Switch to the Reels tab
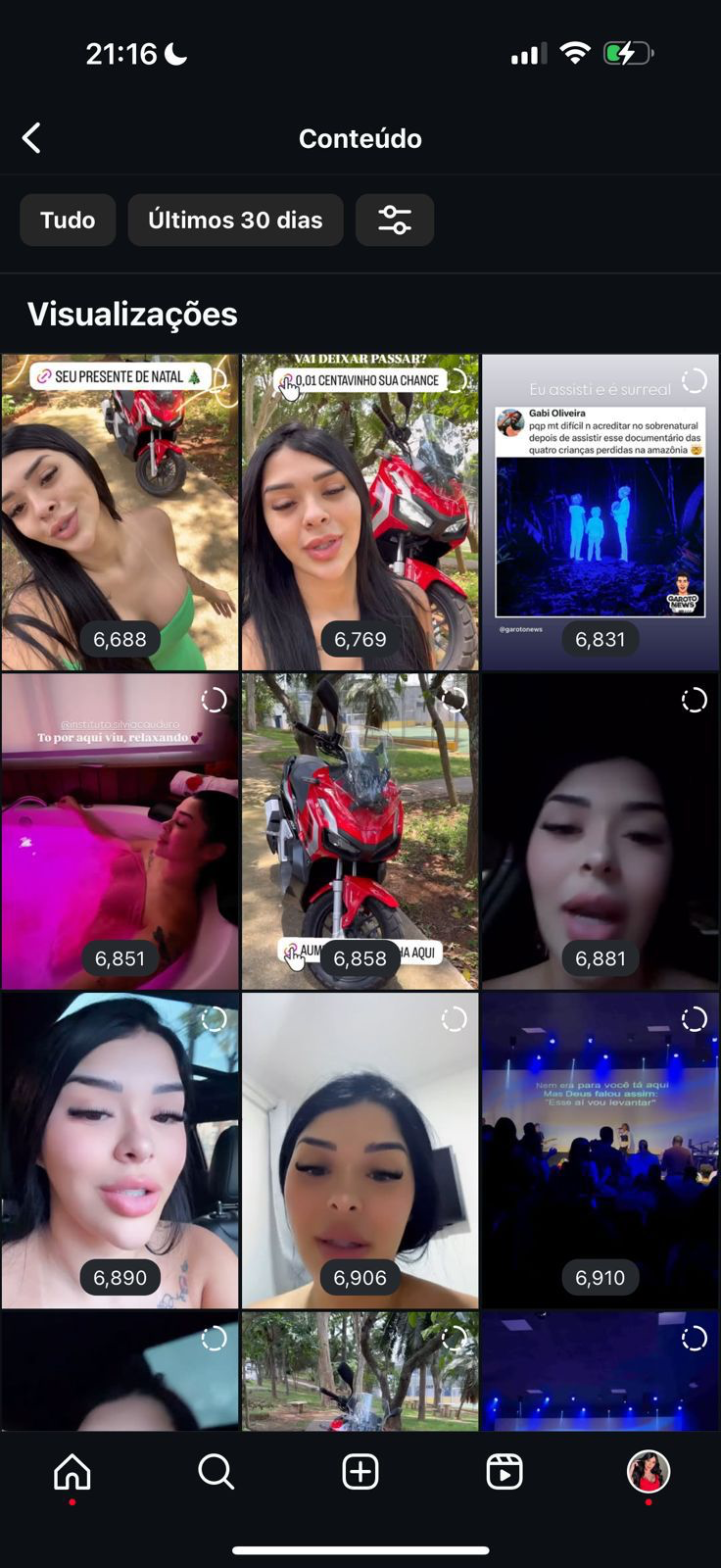 click(505, 1471)
